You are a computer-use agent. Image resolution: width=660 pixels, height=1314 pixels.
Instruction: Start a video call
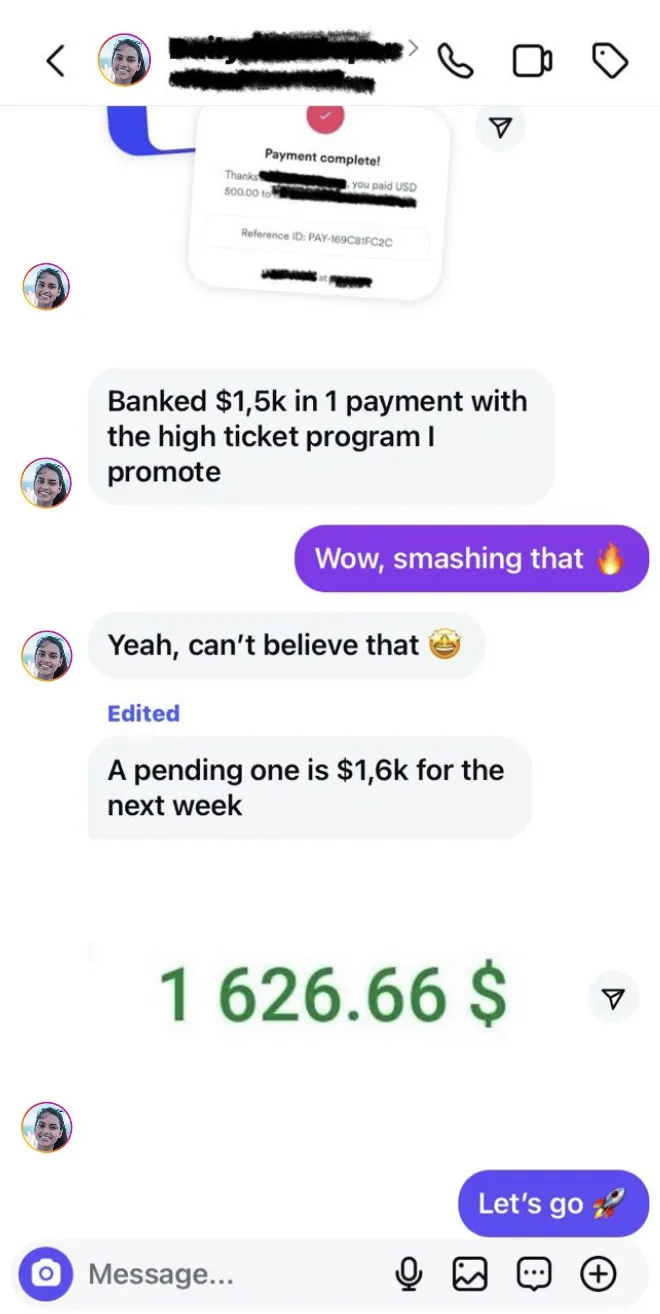(x=532, y=62)
